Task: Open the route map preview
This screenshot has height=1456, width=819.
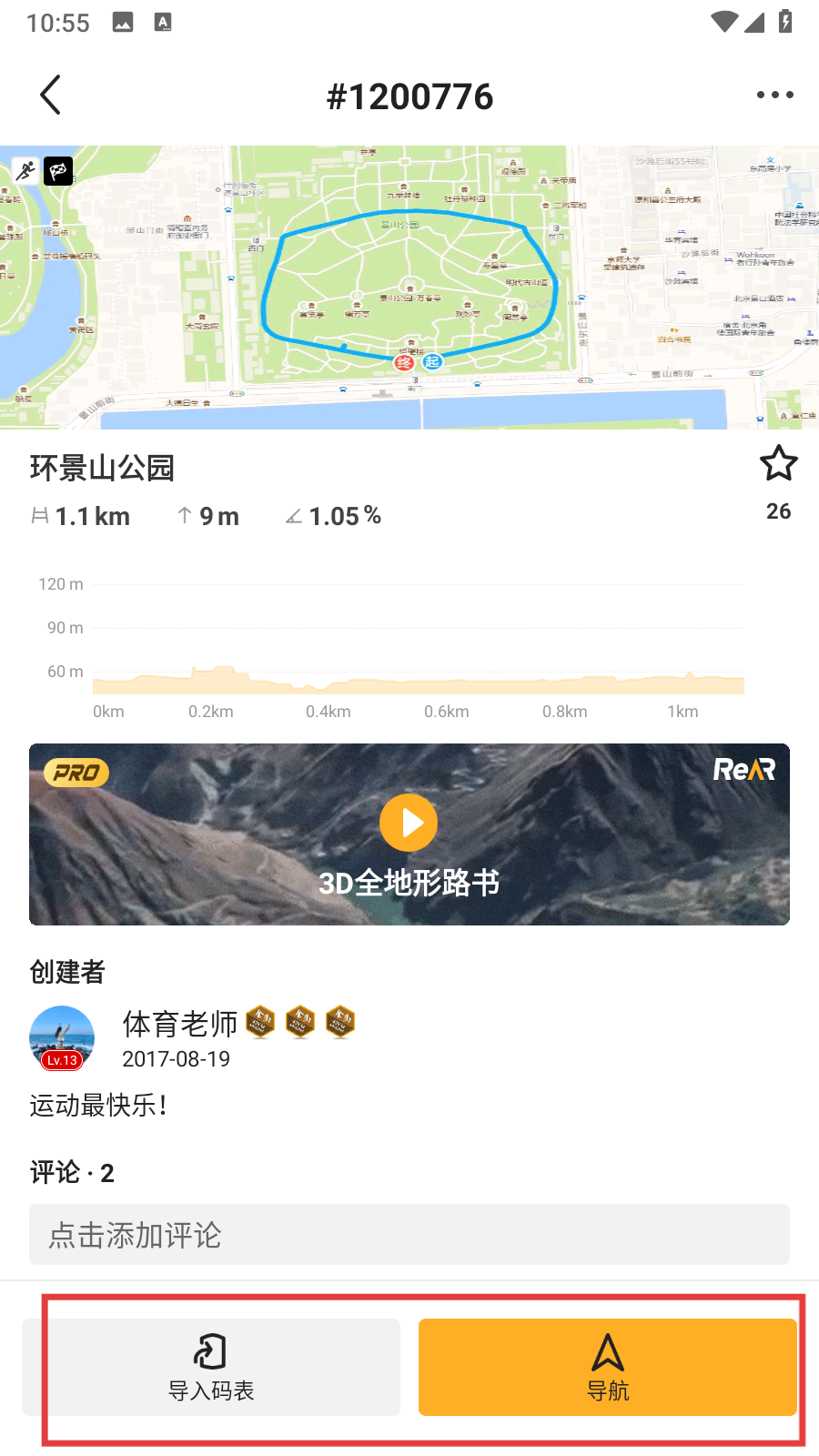Action: pyautogui.click(x=409, y=288)
